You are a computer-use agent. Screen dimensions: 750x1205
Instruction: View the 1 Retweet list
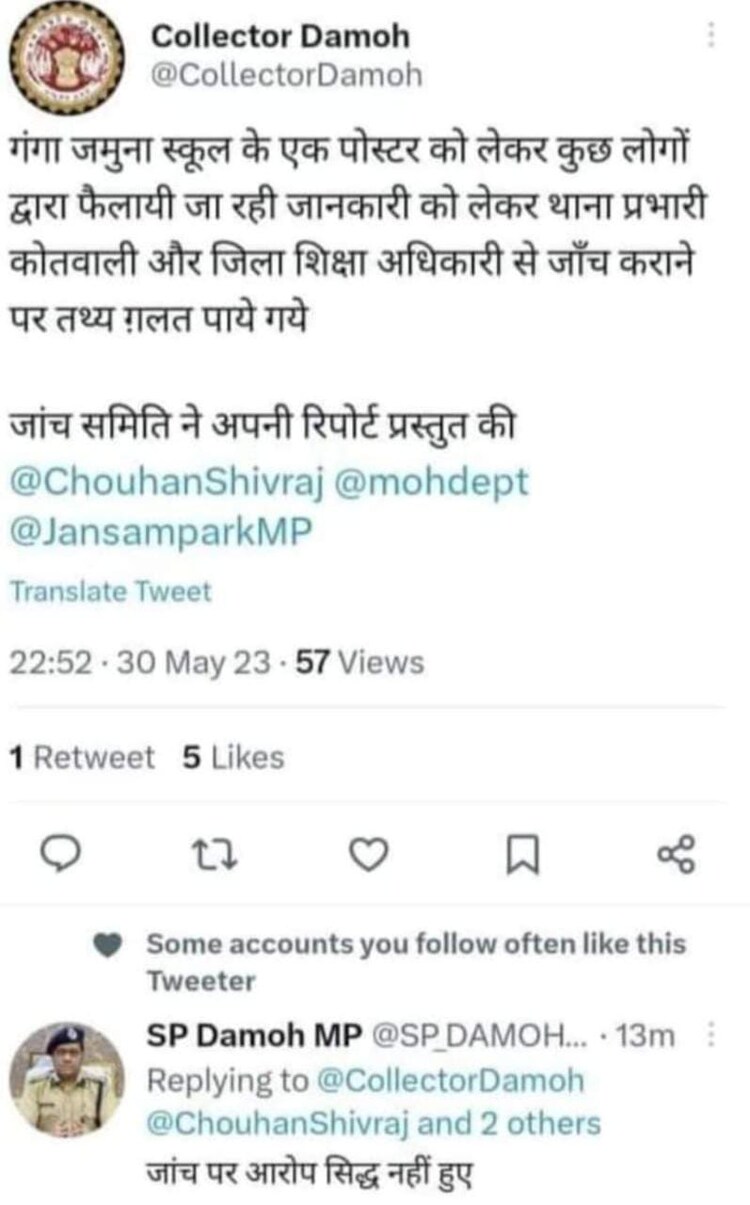[82, 758]
